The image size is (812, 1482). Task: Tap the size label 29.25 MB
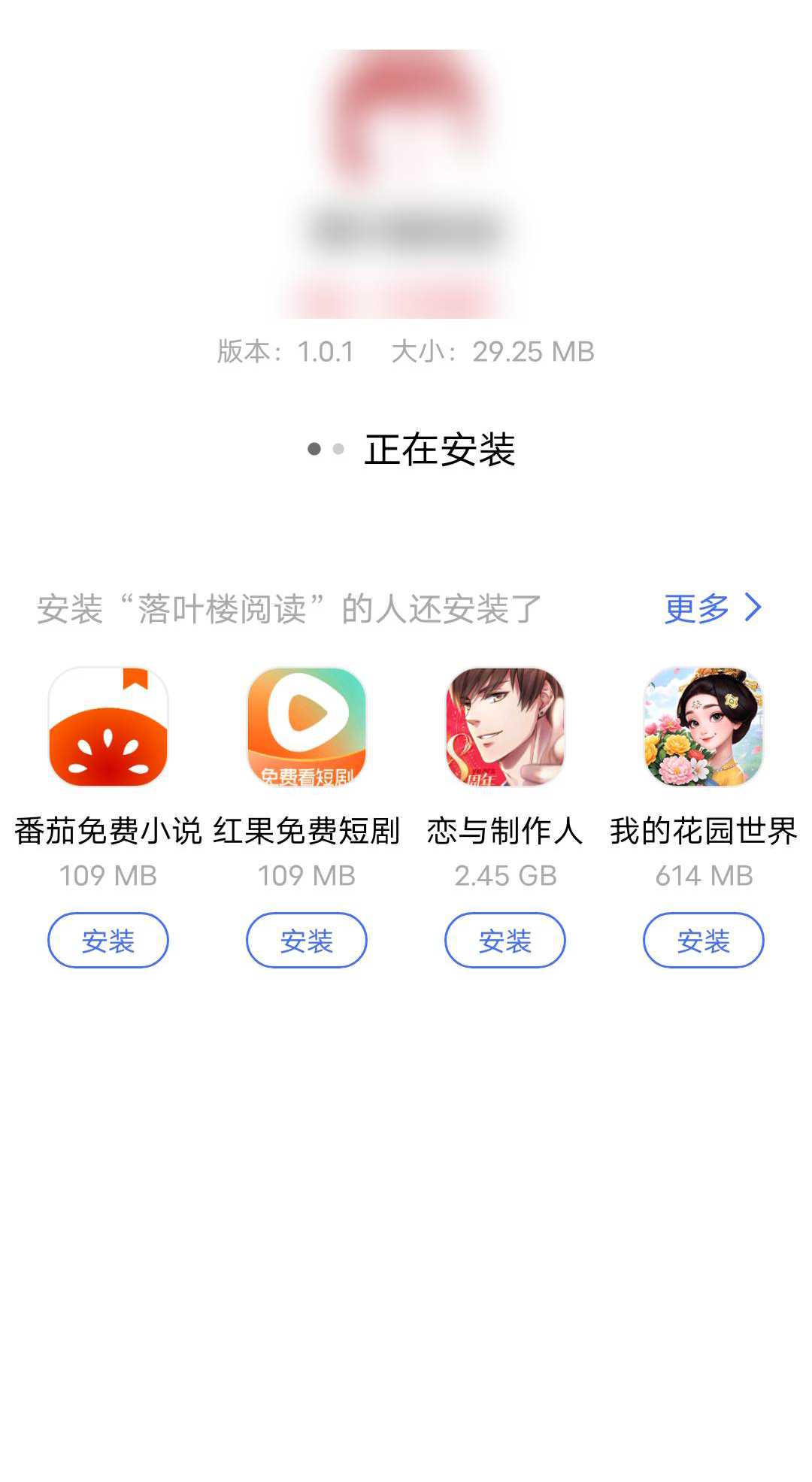[x=532, y=350]
